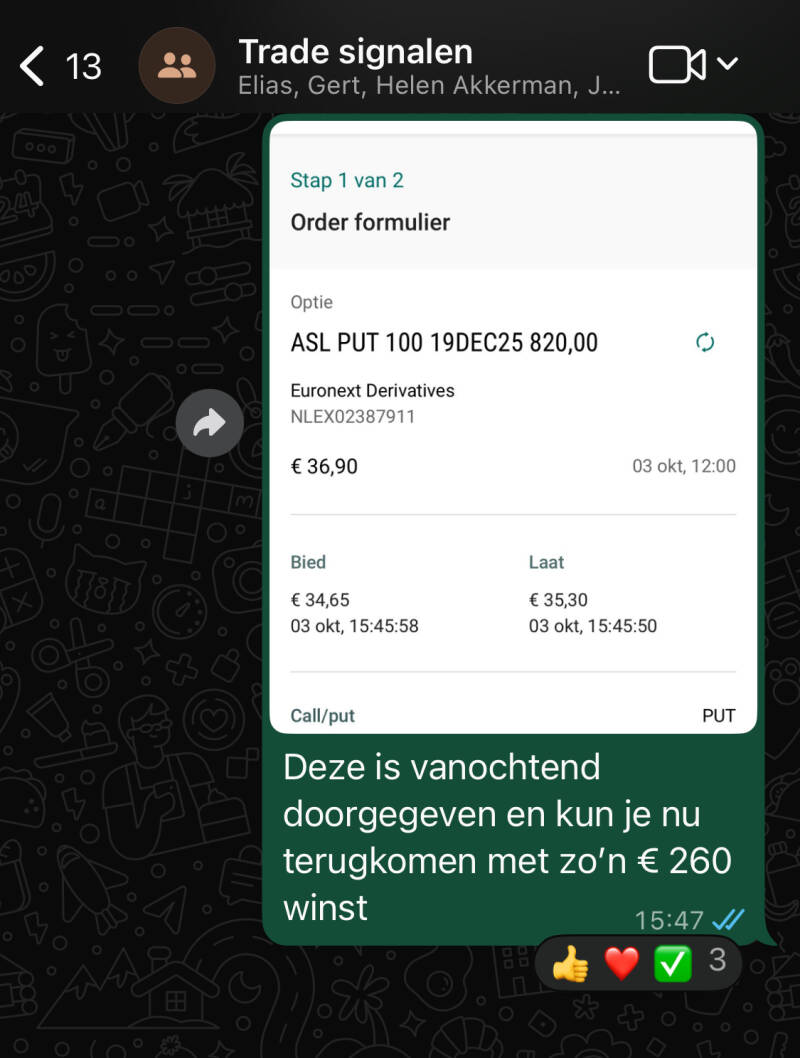This screenshot has height=1058, width=800.
Task: Tap the group avatar icon
Action: pos(177,65)
